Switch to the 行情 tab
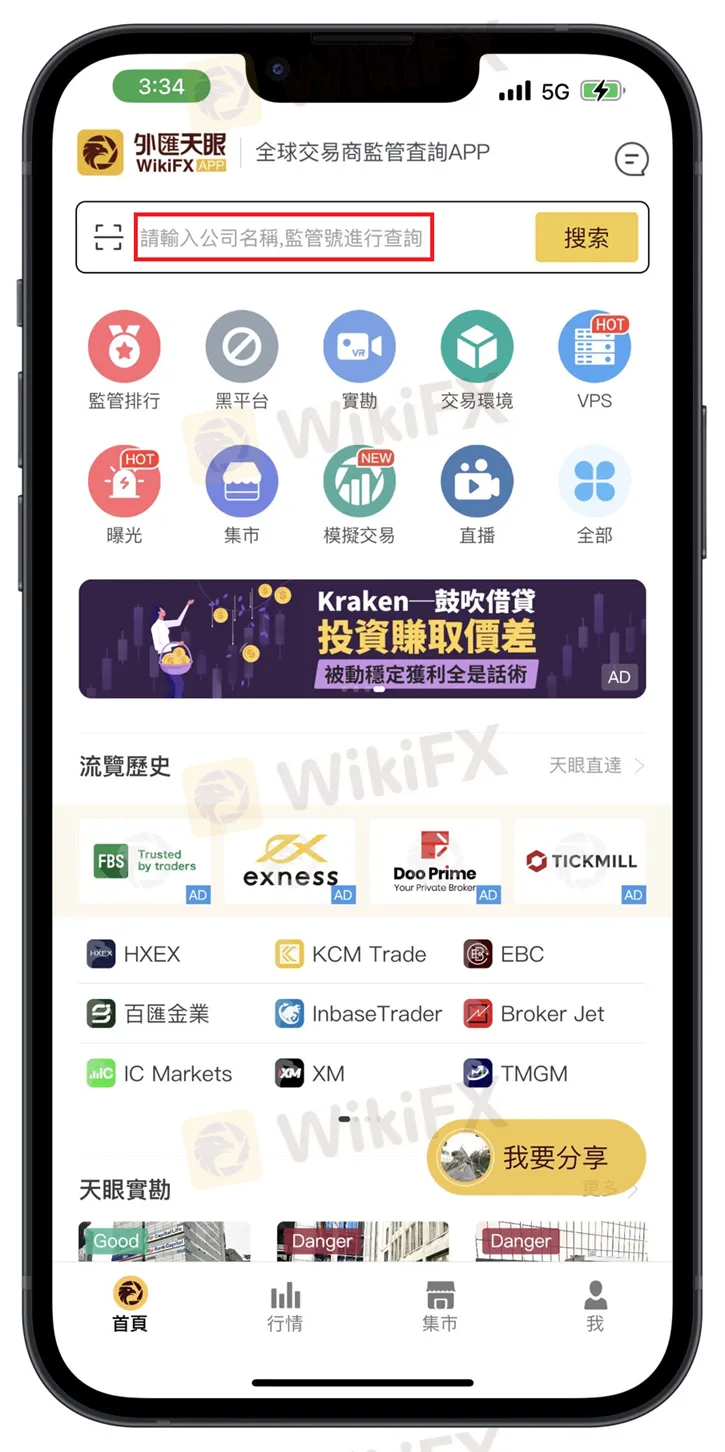Image resolution: width=725 pixels, height=1452 pixels. pos(285,1306)
